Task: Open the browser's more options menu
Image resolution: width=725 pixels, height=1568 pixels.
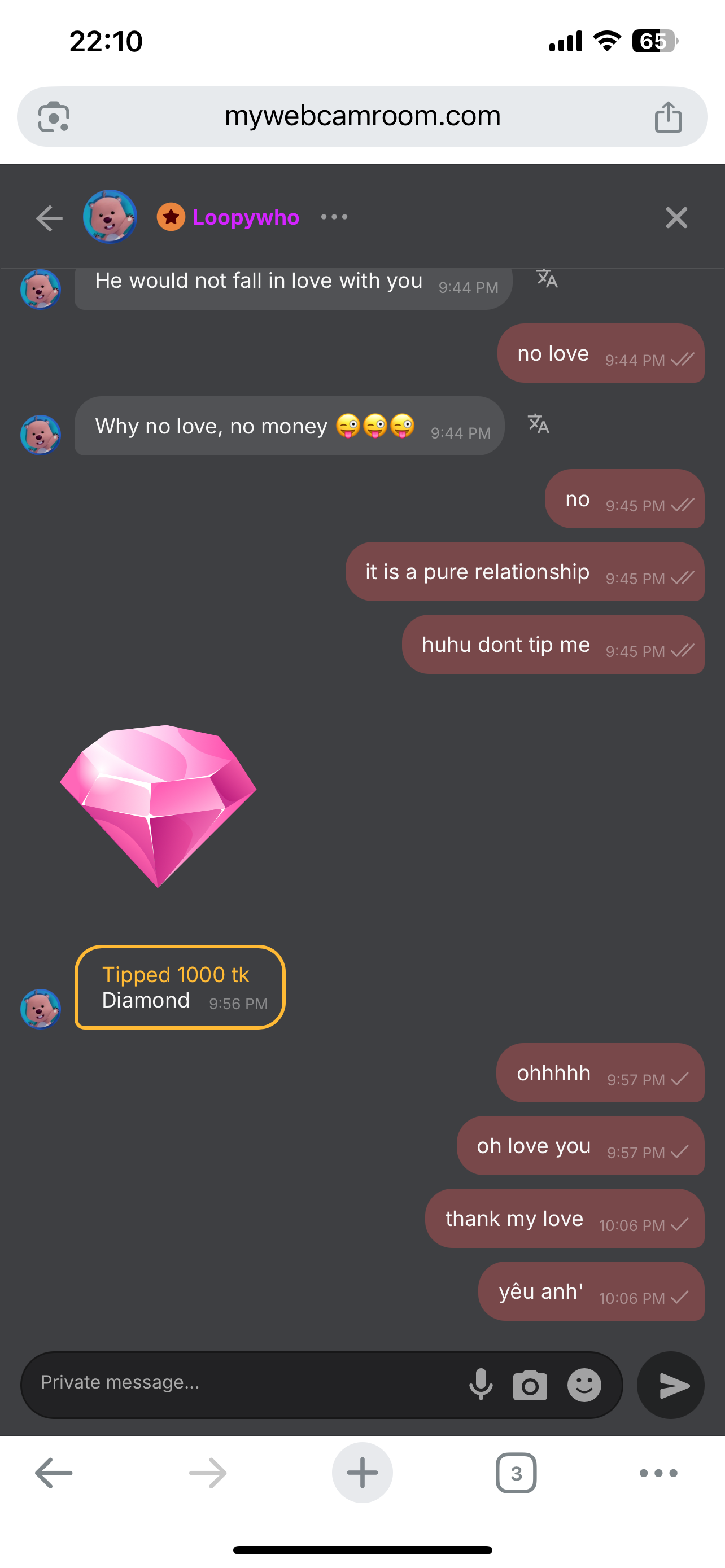Action: [x=658, y=1473]
